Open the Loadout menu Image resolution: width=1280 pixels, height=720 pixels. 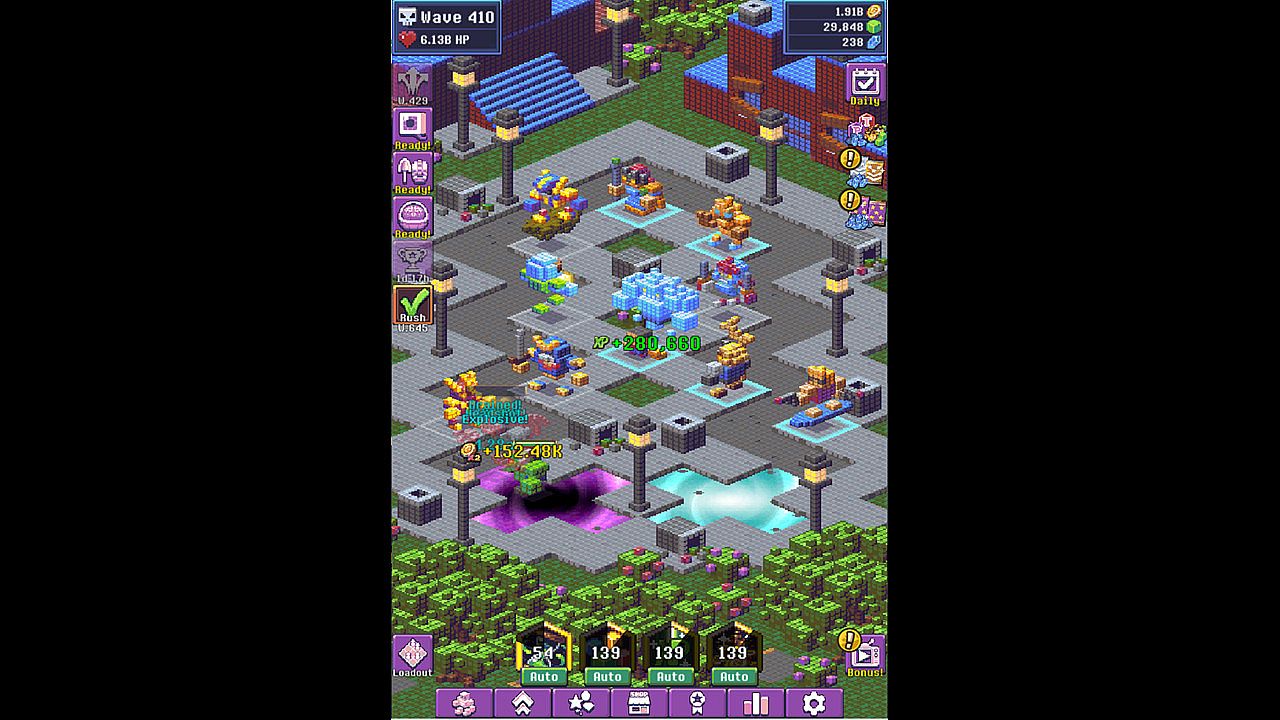click(x=412, y=656)
